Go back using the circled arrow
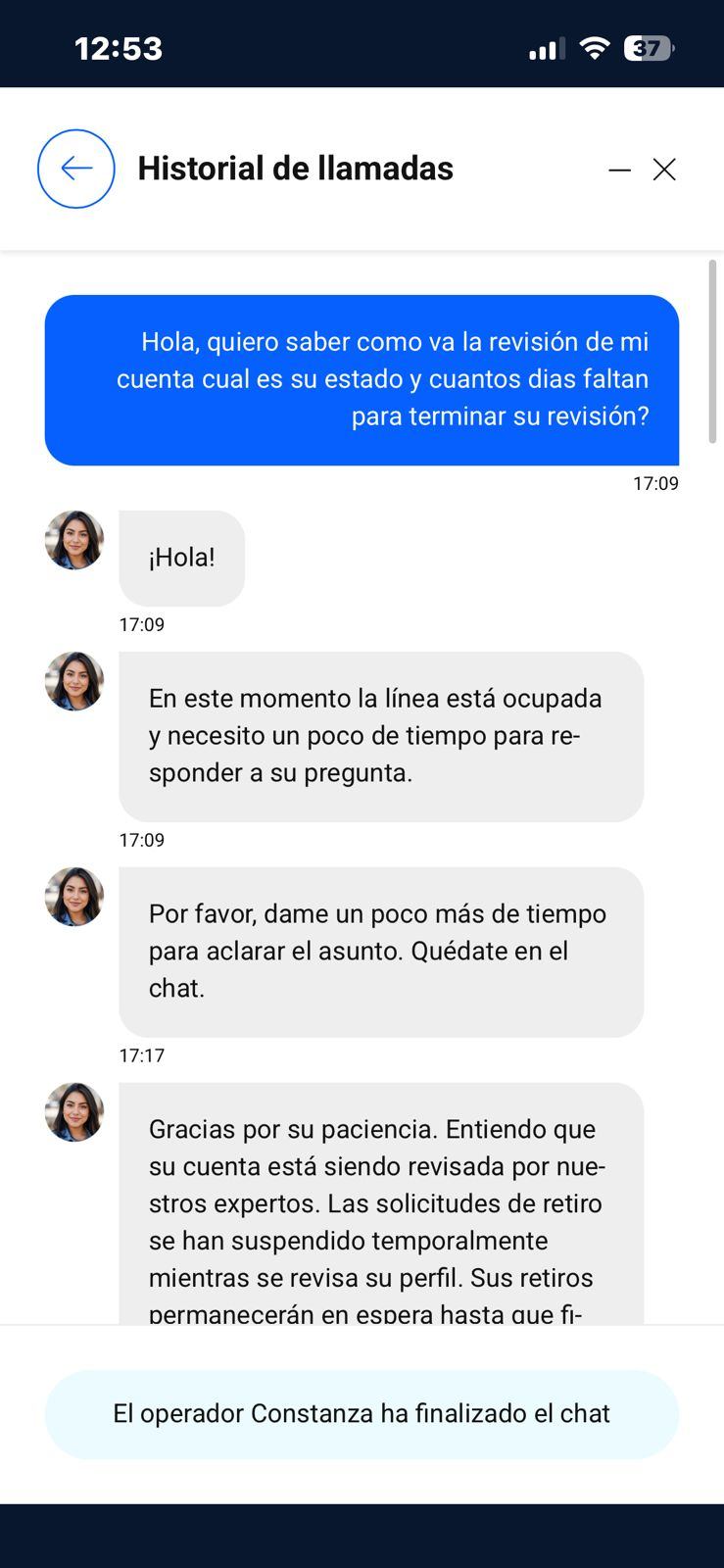Viewport: 724px width, 1568px height. click(x=76, y=169)
